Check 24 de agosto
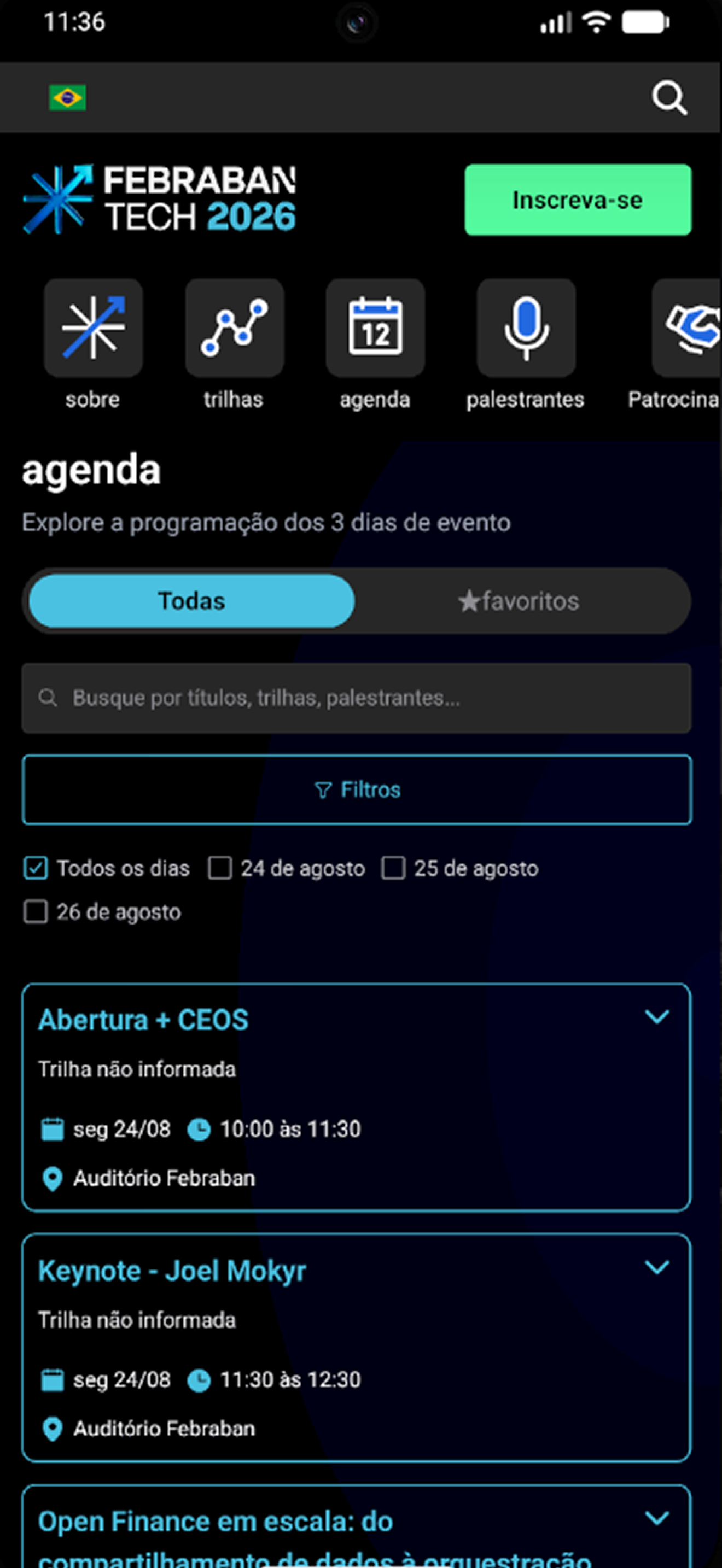The width and height of the screenshot is (722, 1568). [x=220, y=868]
